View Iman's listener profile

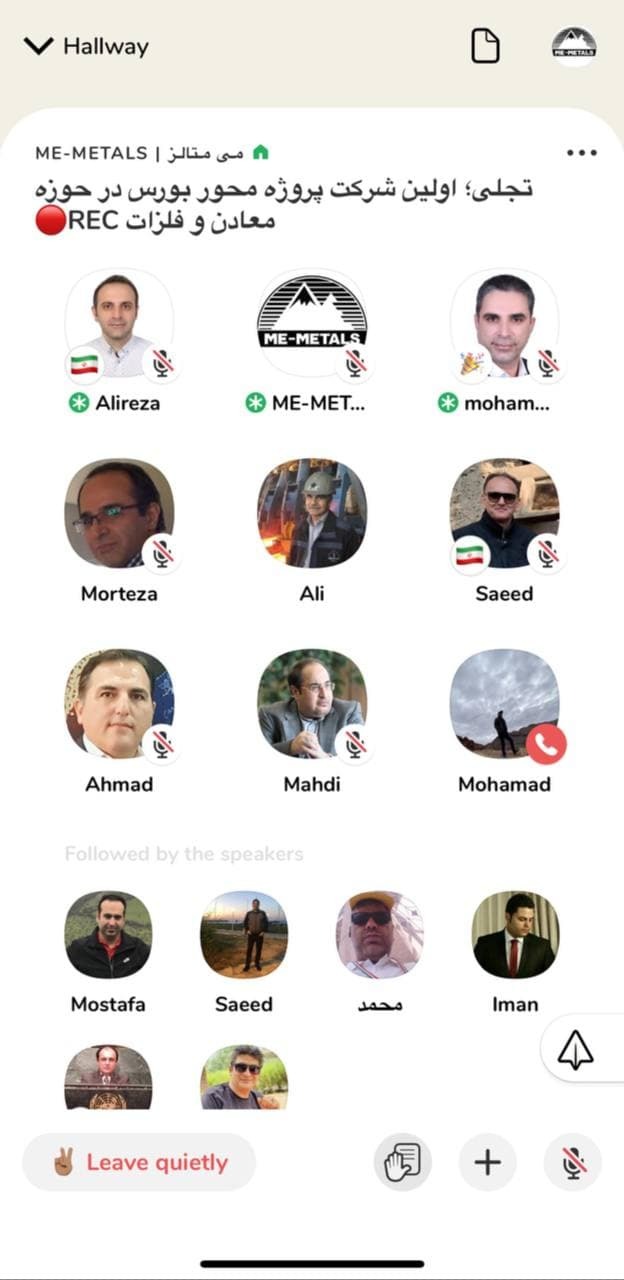tap(515, 935)
